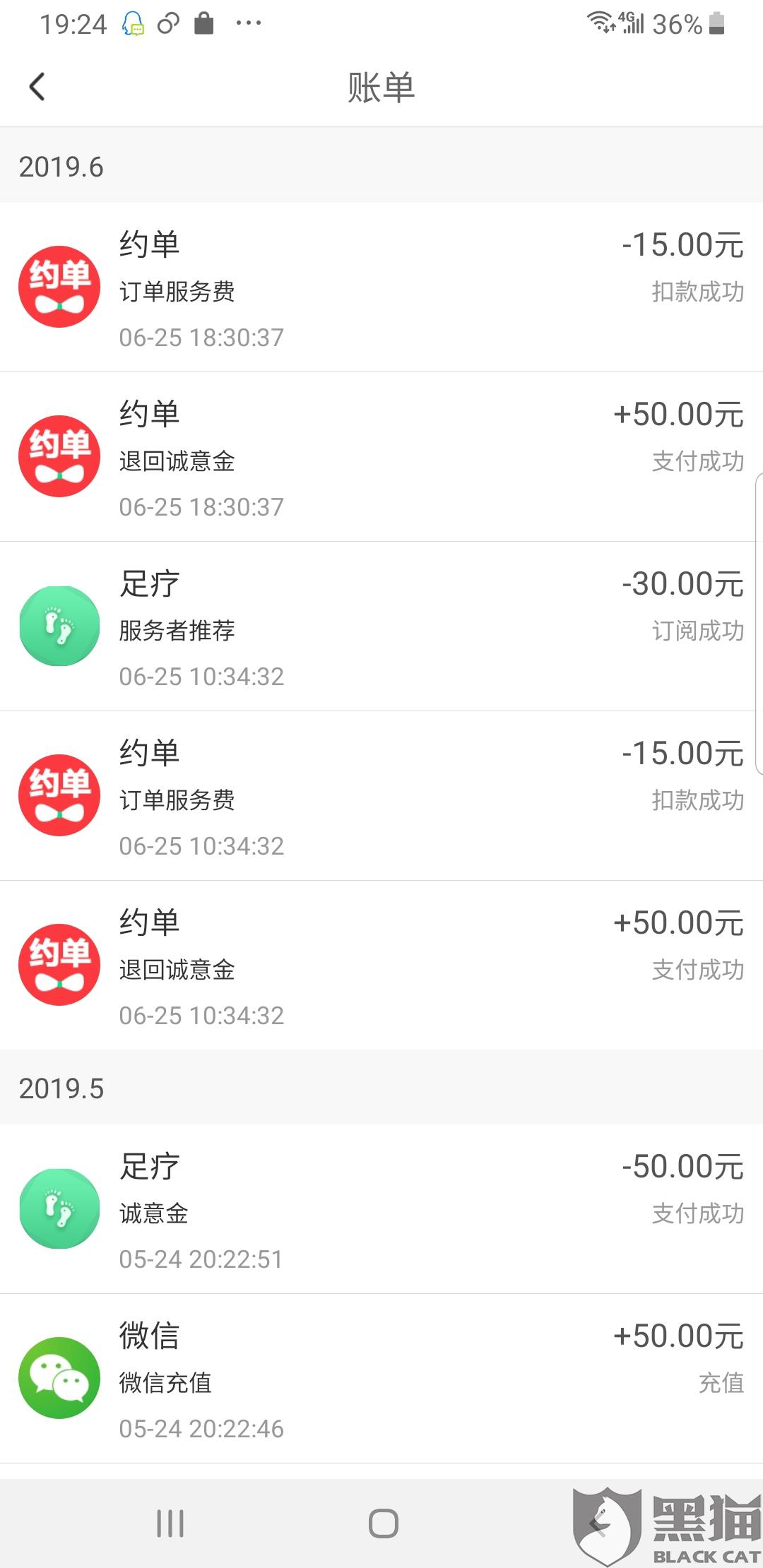Open the 微信充值 +50.00元 entry
This screenshot has height=1568, width=763.
click(x=381, y=1379)
